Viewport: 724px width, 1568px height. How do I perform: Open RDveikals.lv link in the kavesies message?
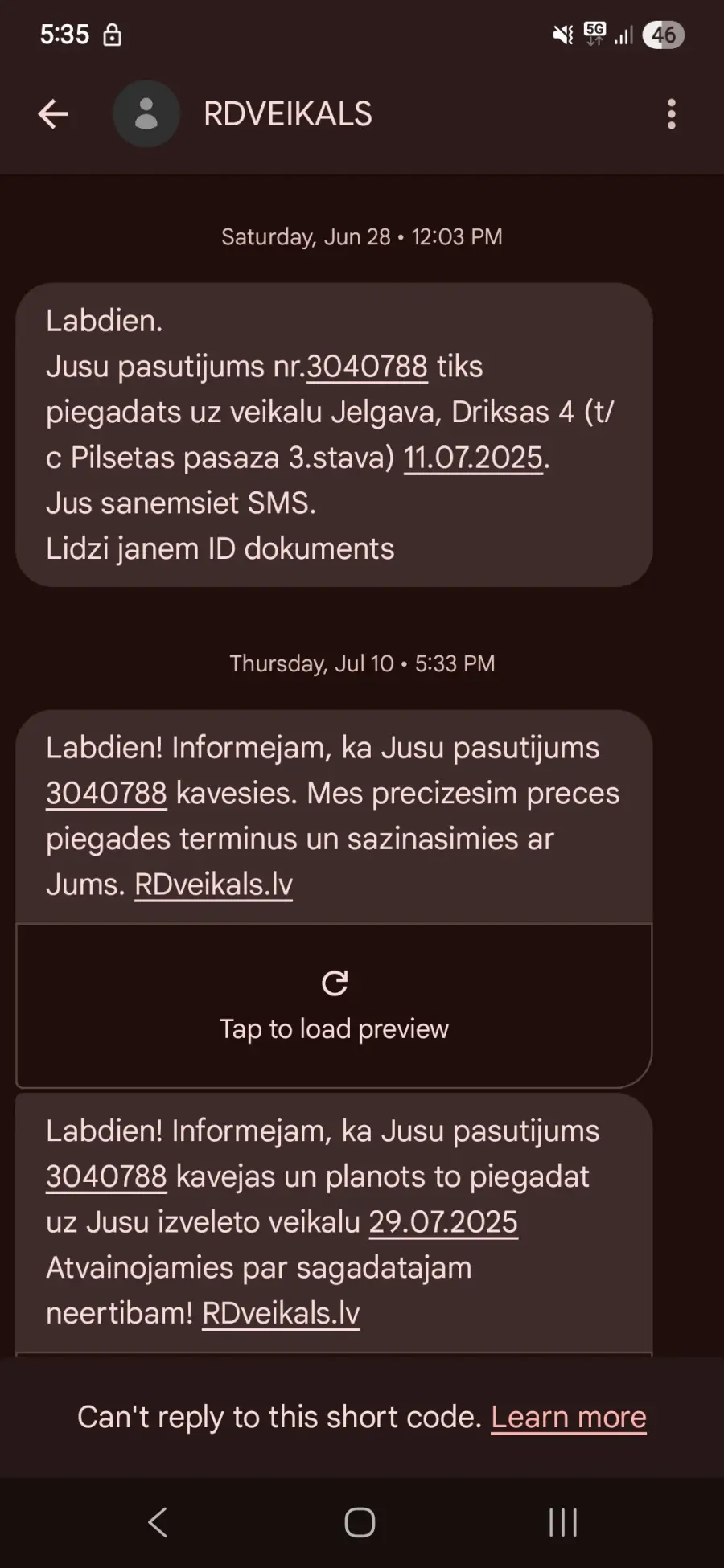click(213, 885)
